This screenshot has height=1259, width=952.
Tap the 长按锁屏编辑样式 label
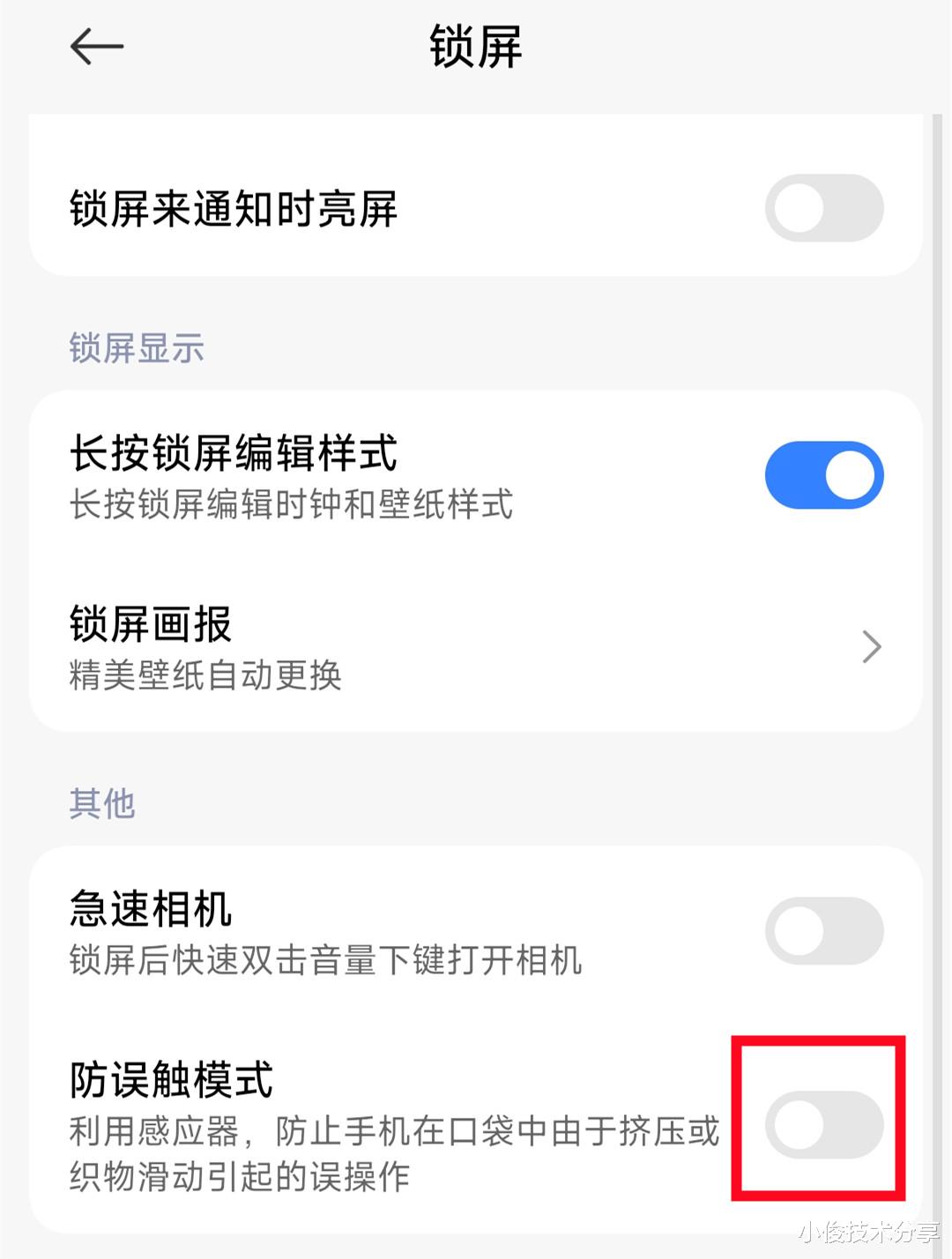coord(234,455)
